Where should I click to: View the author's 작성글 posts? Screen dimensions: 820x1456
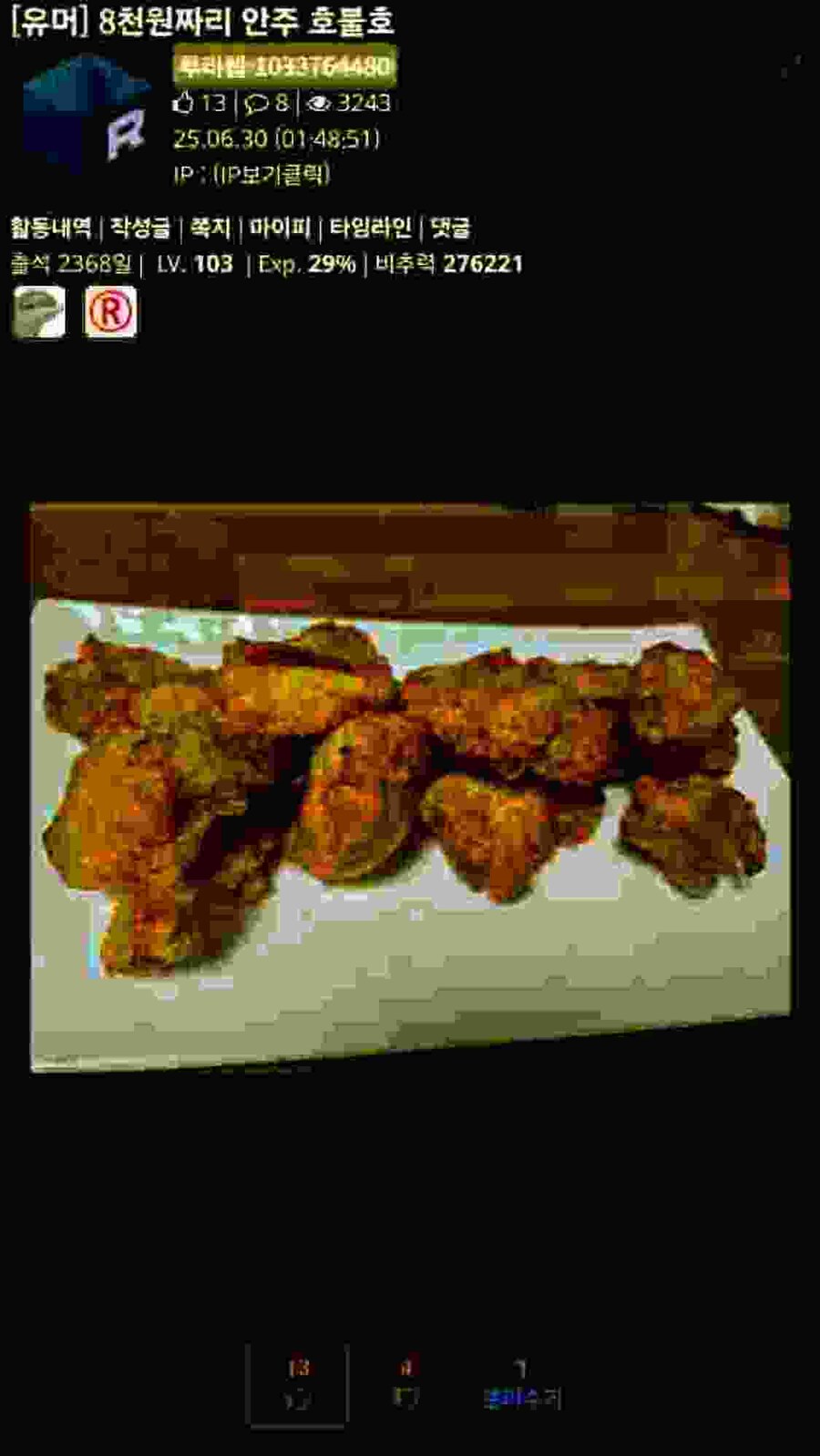click(x=139, y=228)
